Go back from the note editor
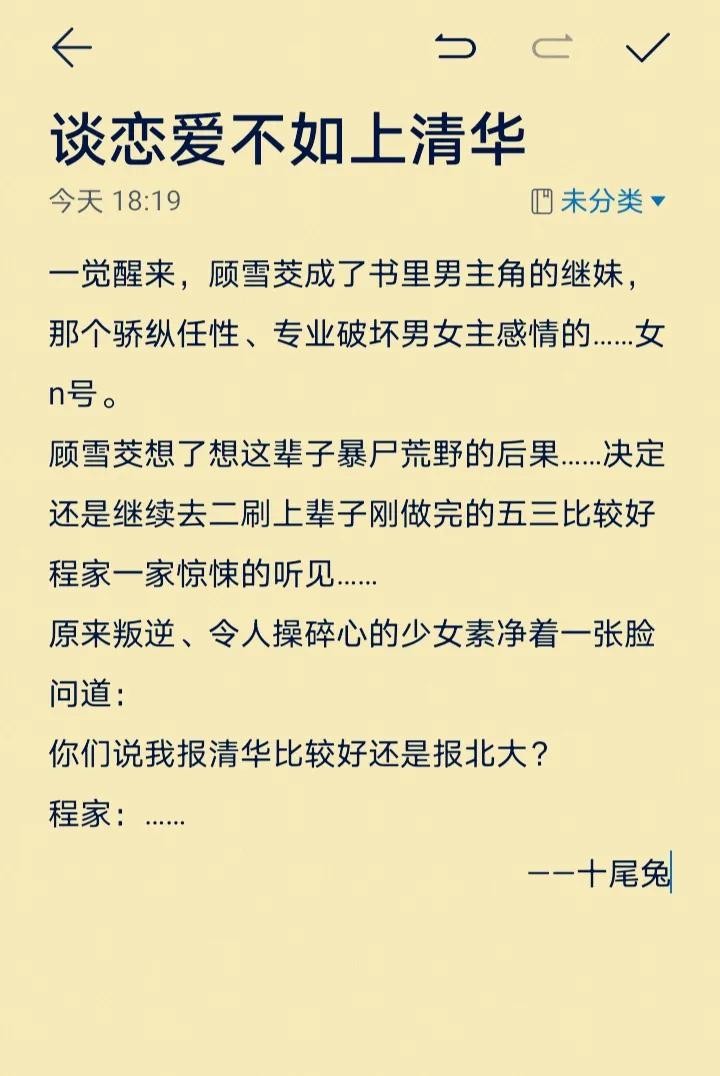Viewport: 720px width, 1076px height. click(71, 47)
